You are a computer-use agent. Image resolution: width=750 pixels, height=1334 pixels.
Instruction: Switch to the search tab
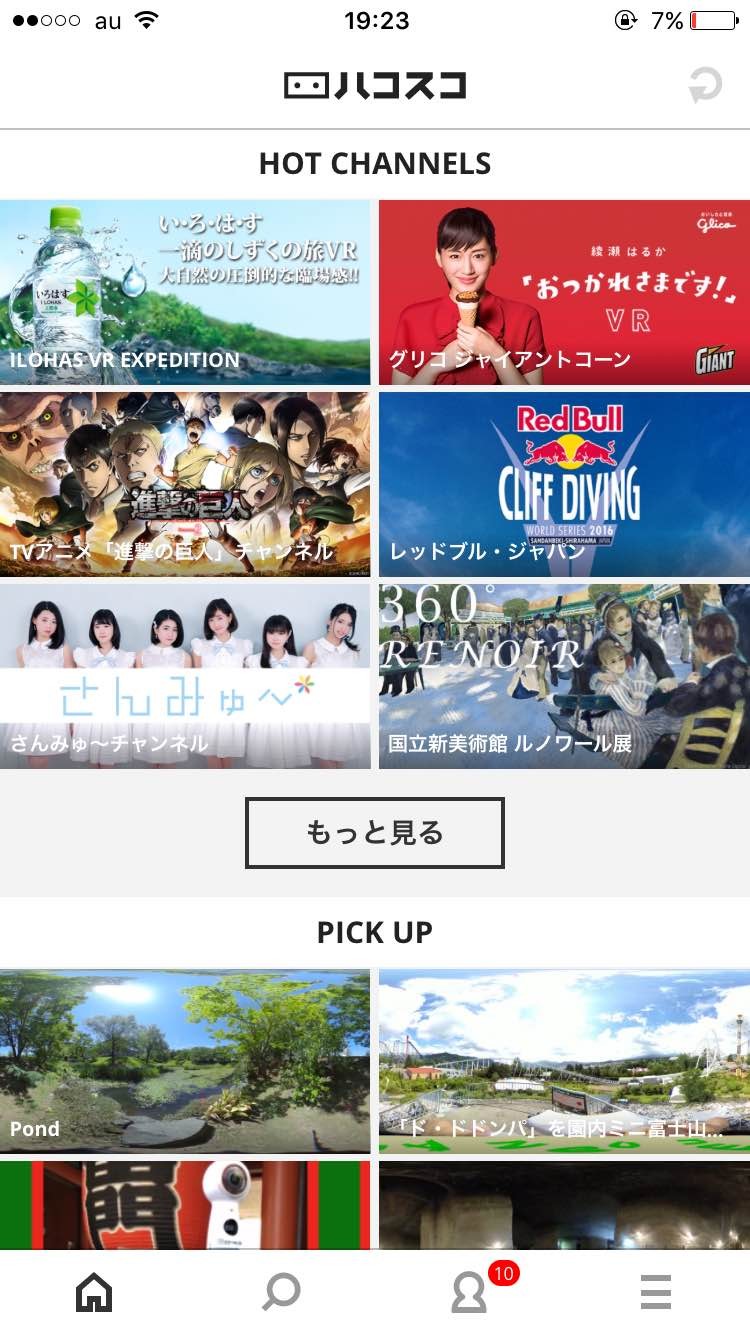281,1293
